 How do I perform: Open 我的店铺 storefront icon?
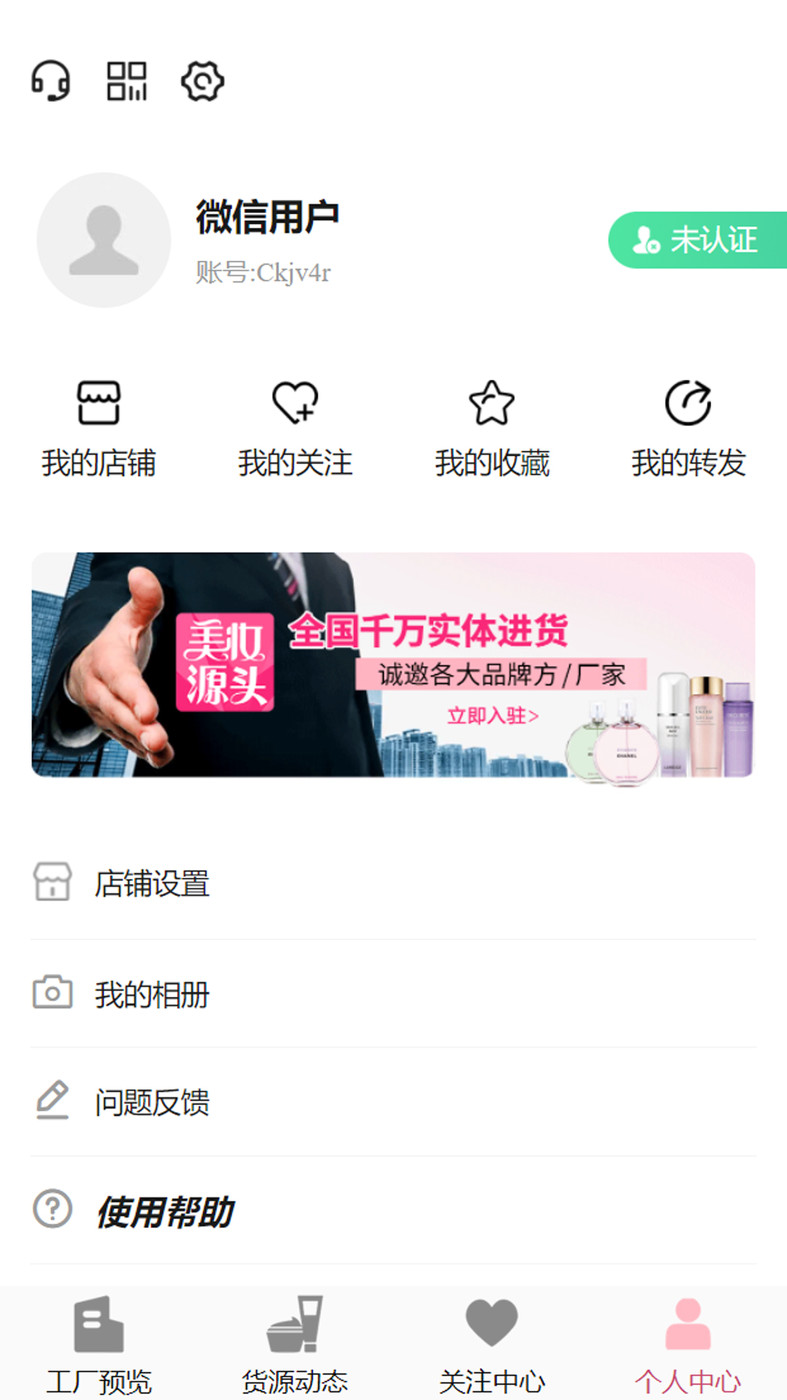(97, 403)
